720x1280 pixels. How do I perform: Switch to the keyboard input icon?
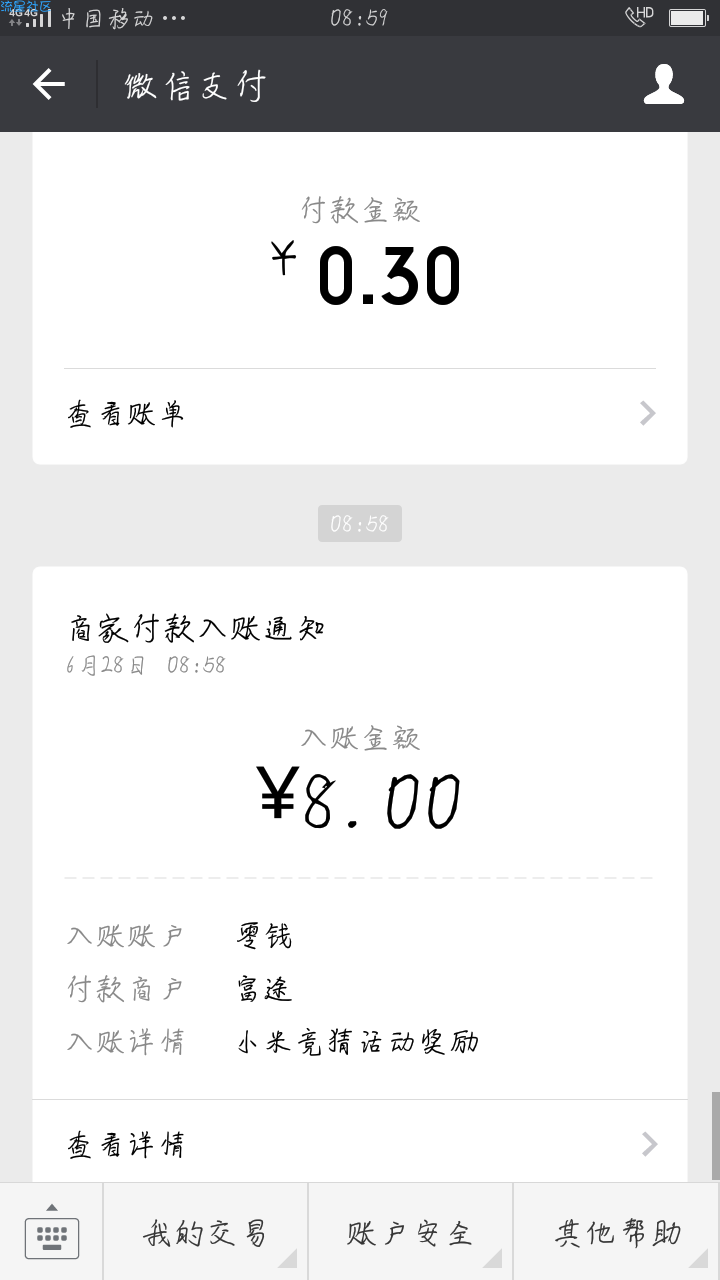click(52, 1233)
